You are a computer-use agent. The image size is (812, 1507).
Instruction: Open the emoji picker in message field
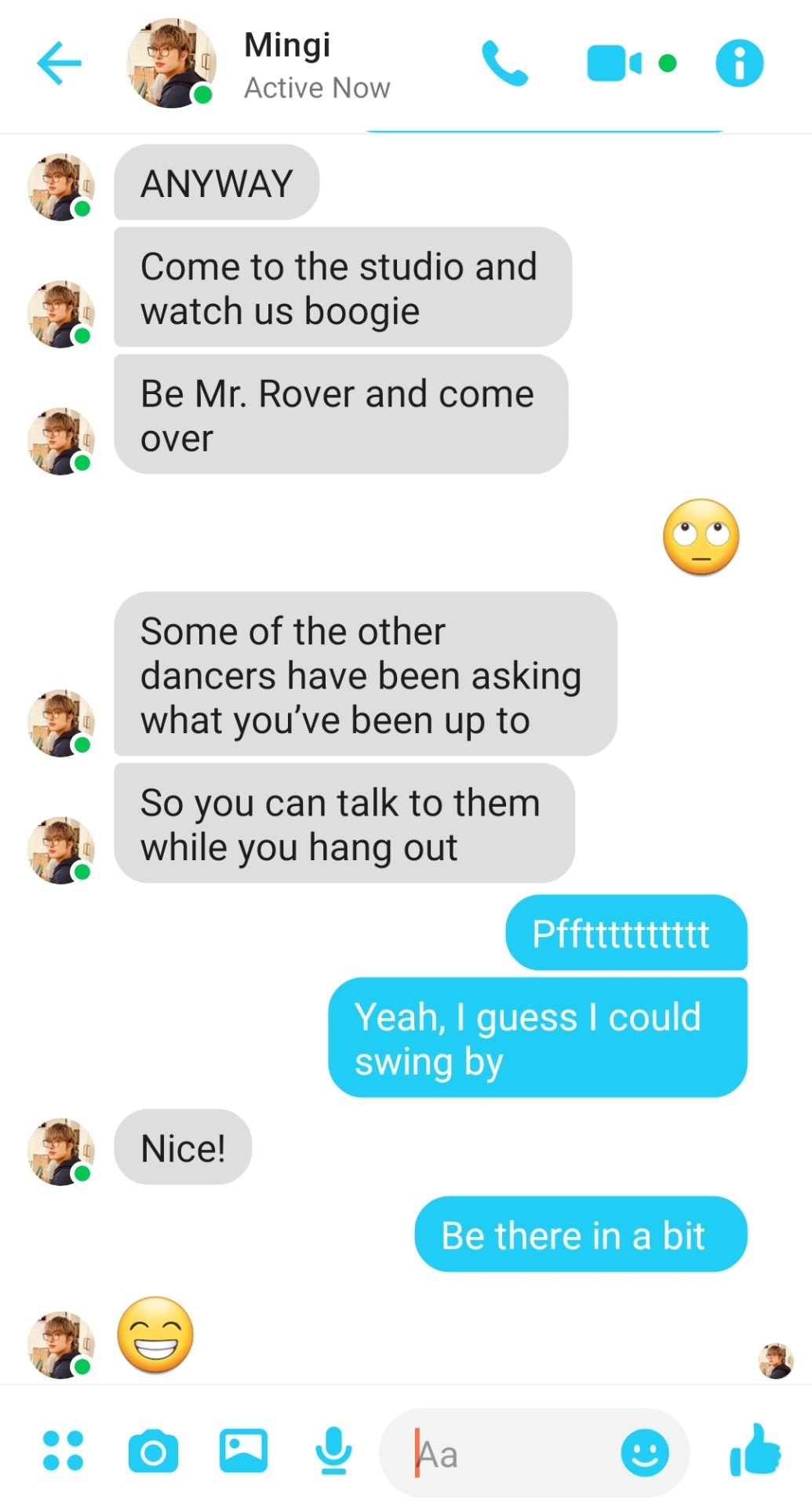point(645,1453)
